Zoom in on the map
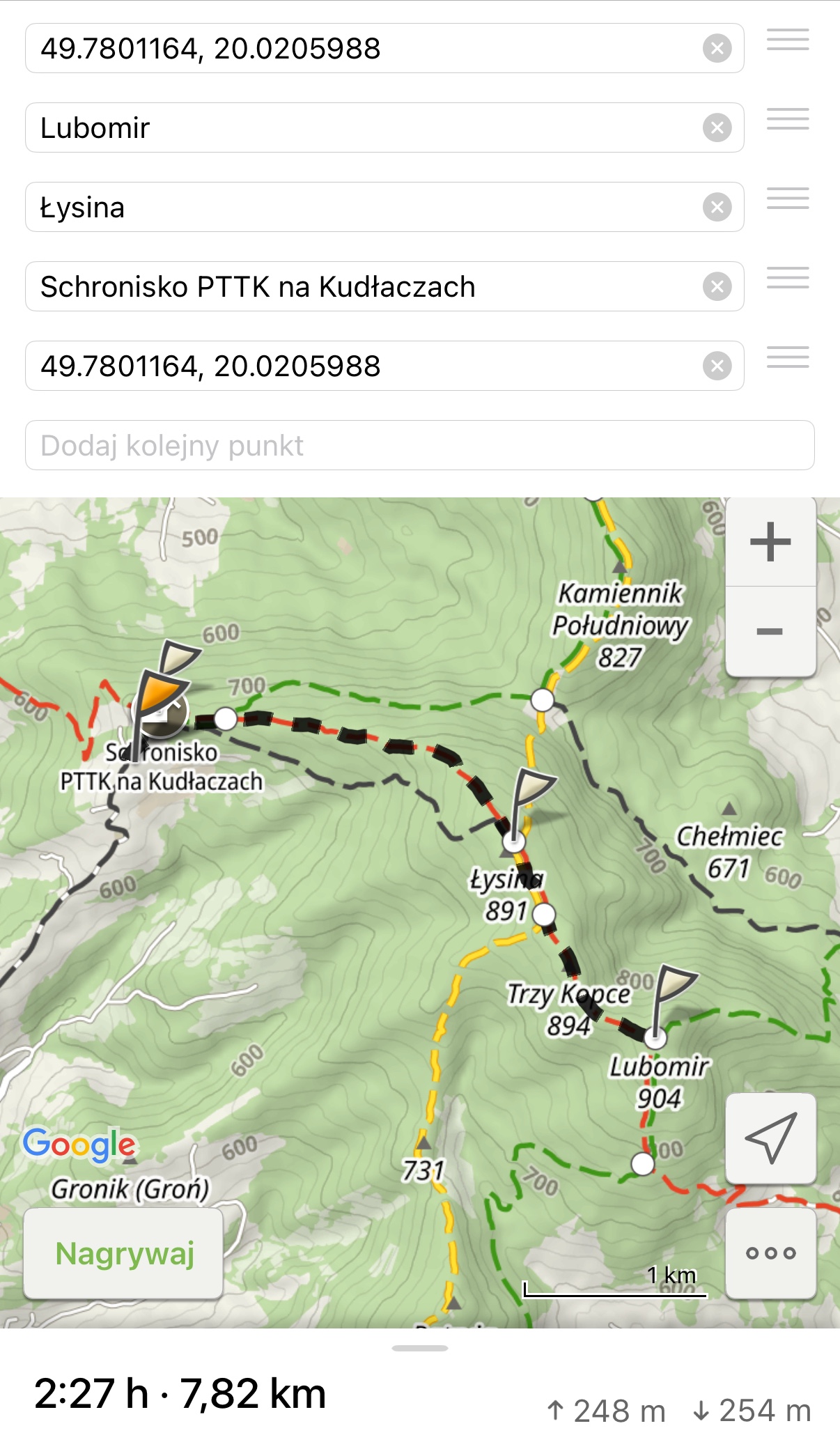 click(x=770, y=542)
